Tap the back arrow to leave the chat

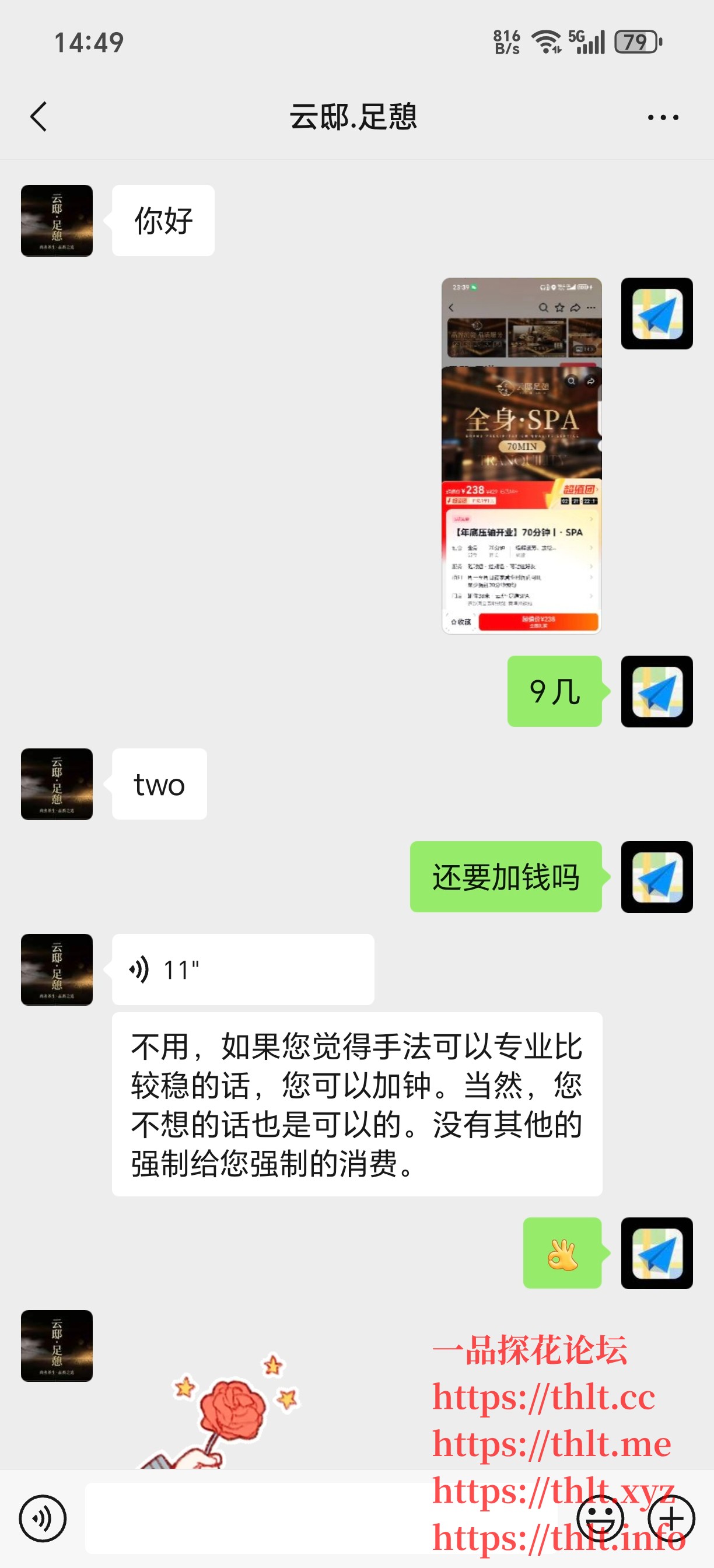38,117
